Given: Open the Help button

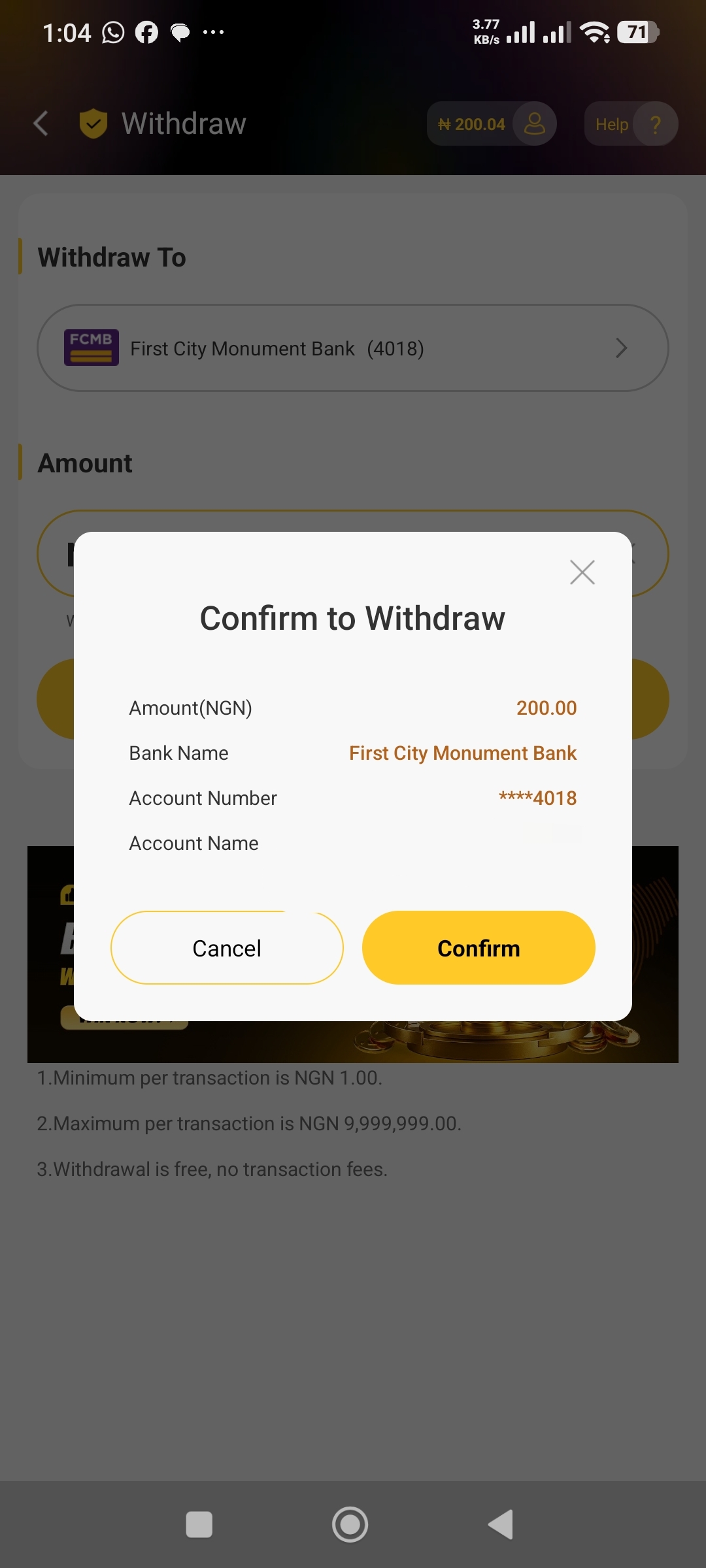Looking at the screenshot, I should (x=630, y=124).
